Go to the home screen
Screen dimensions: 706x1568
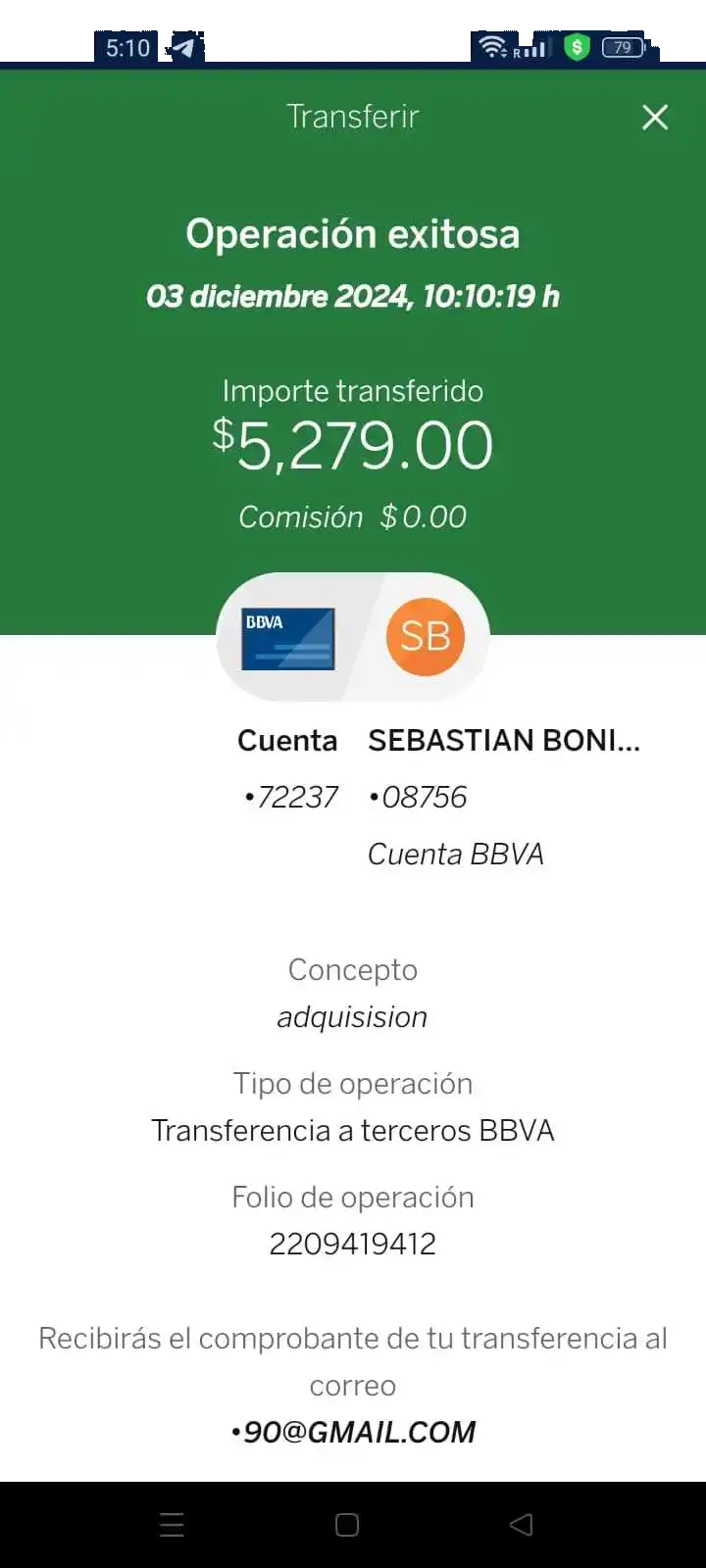tap(347, 1524)
